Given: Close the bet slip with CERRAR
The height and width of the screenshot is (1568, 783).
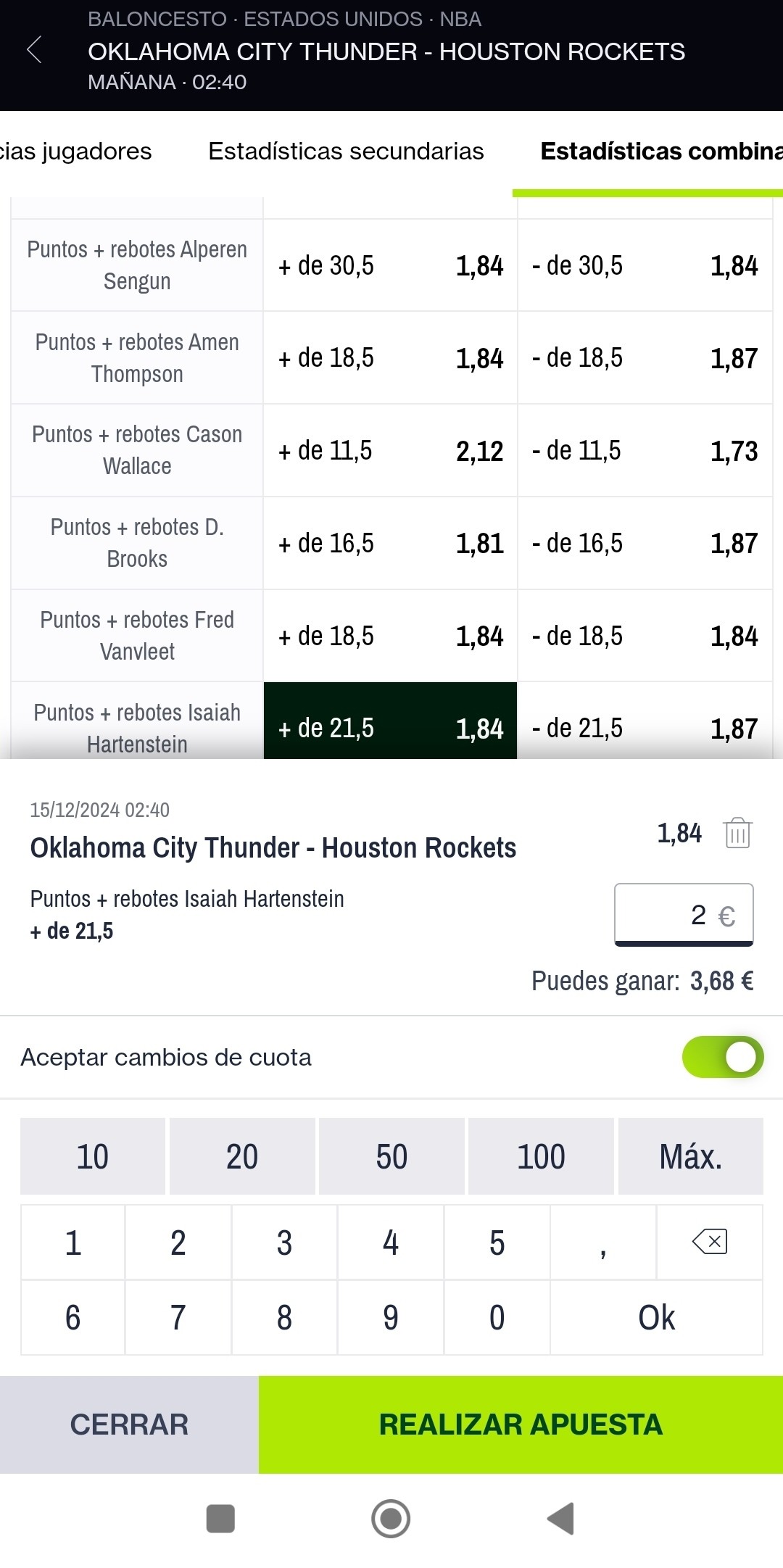Looking at the screenshot, I should tap(129, 1424).
